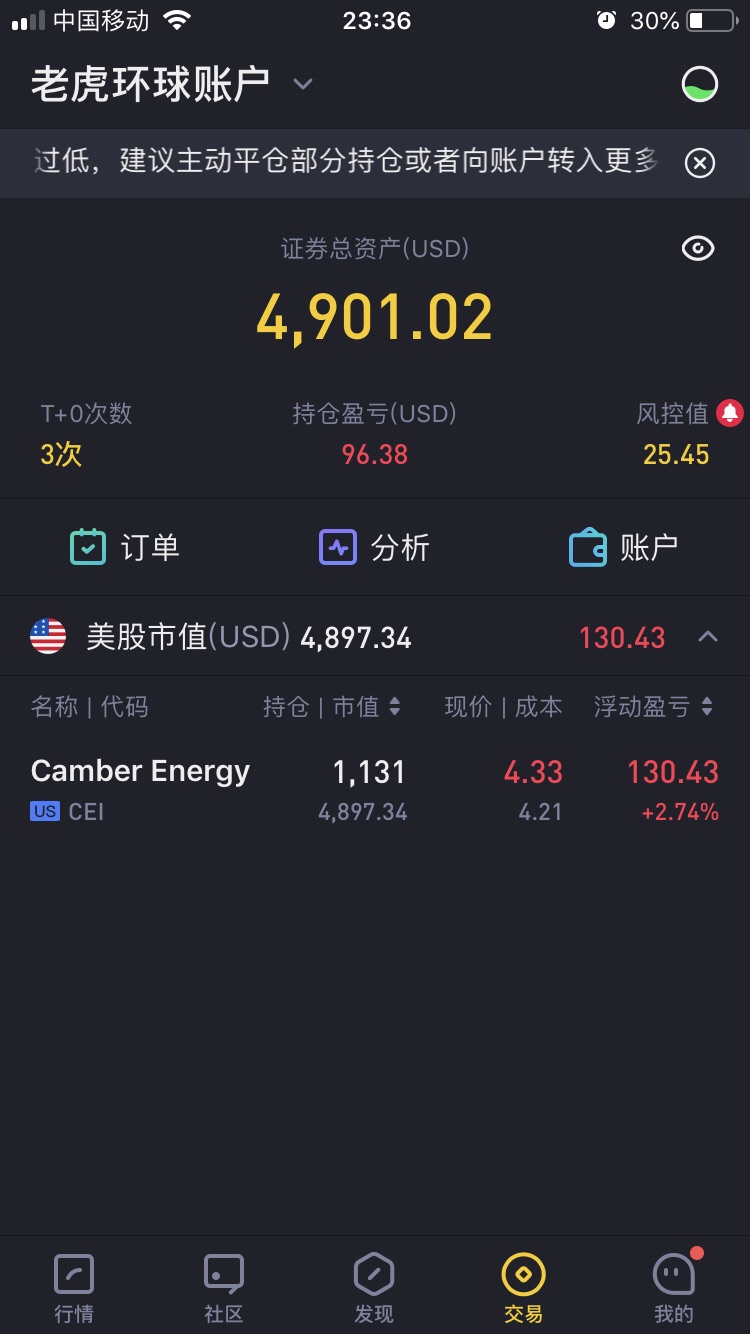Hide asset values with the eye icon

[698, 249]
